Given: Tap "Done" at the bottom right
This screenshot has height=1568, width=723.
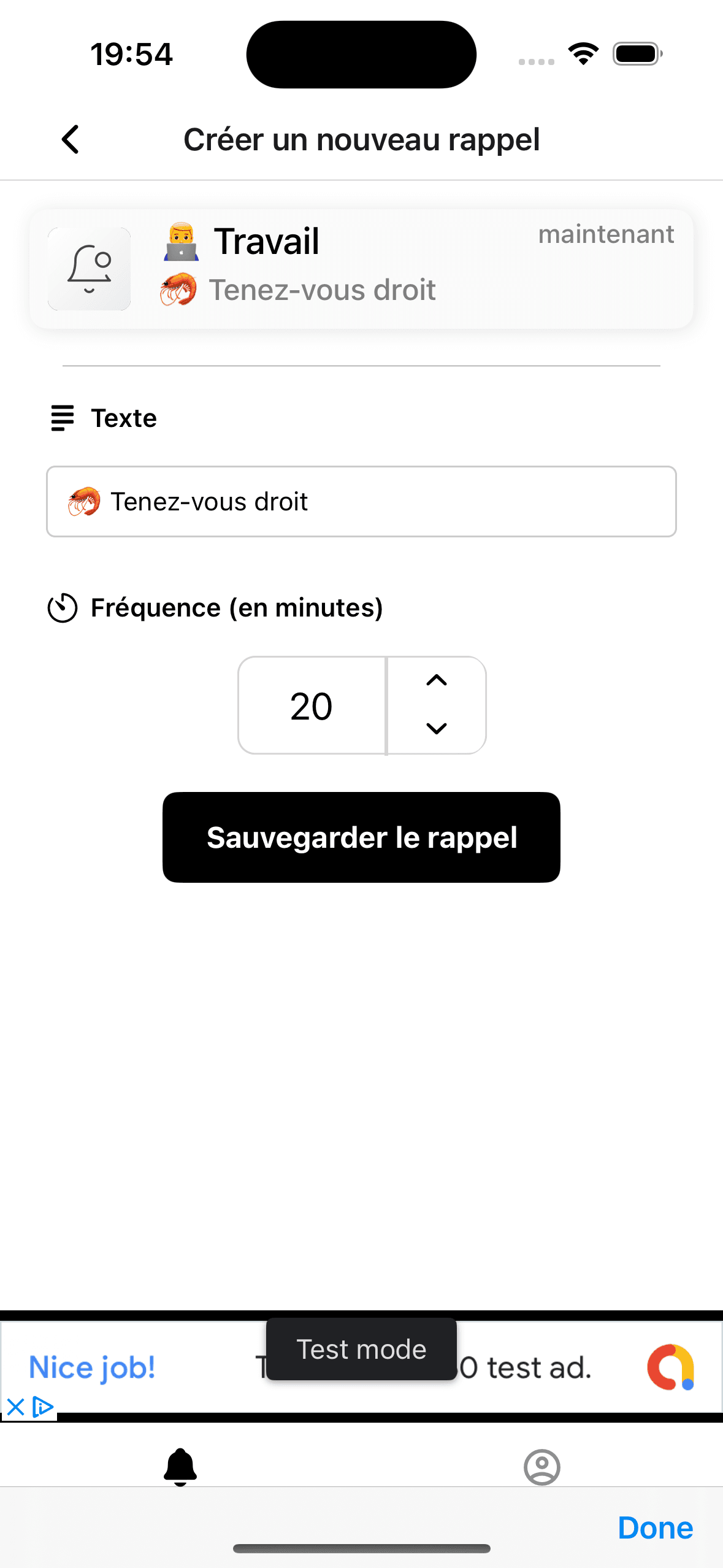Looking at the screenshot, I should pos(655,1528).
